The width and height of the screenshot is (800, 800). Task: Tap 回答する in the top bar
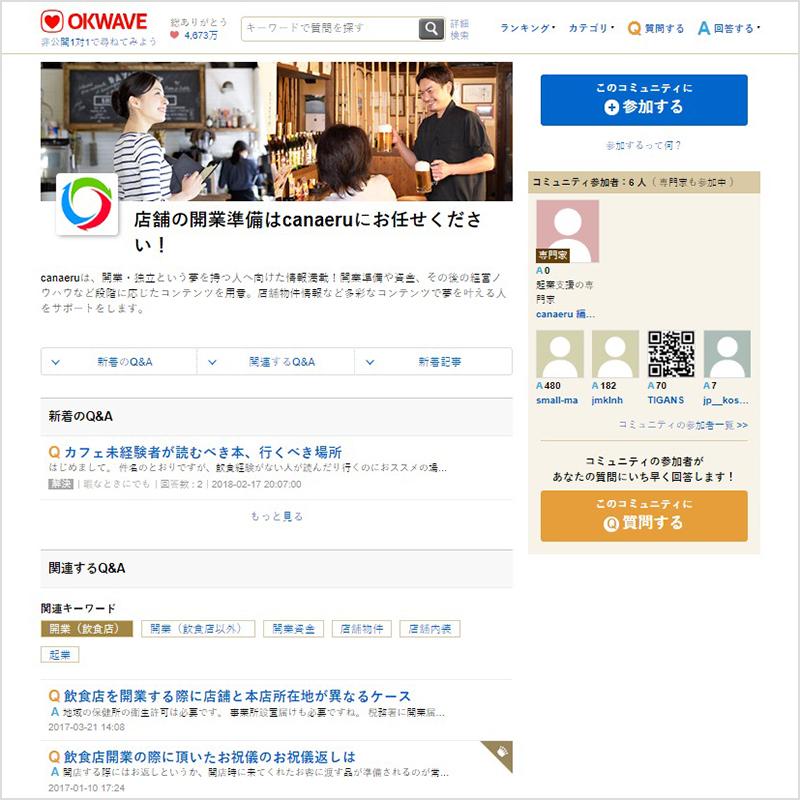pyautogui.click(x=728, y=28)
